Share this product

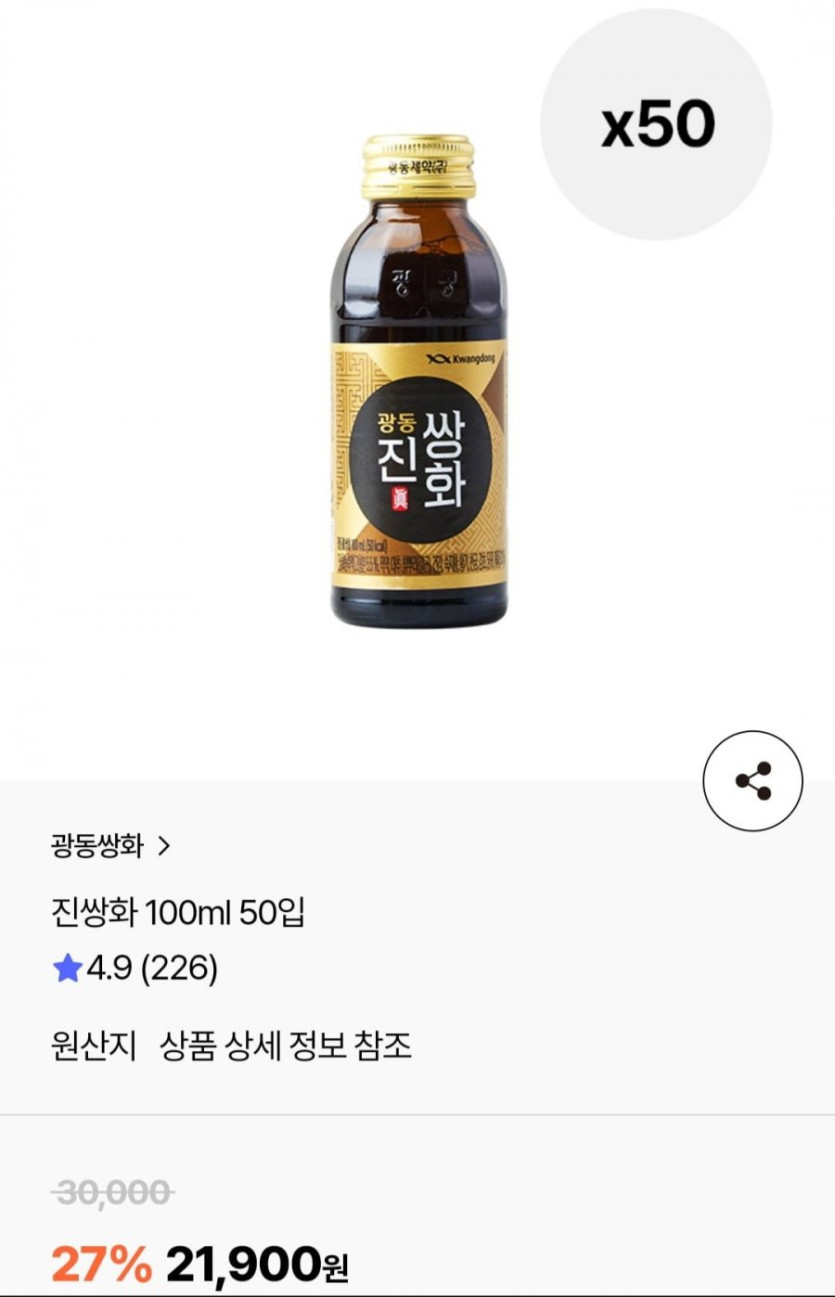pyautogui.click(x=752, y=781)
